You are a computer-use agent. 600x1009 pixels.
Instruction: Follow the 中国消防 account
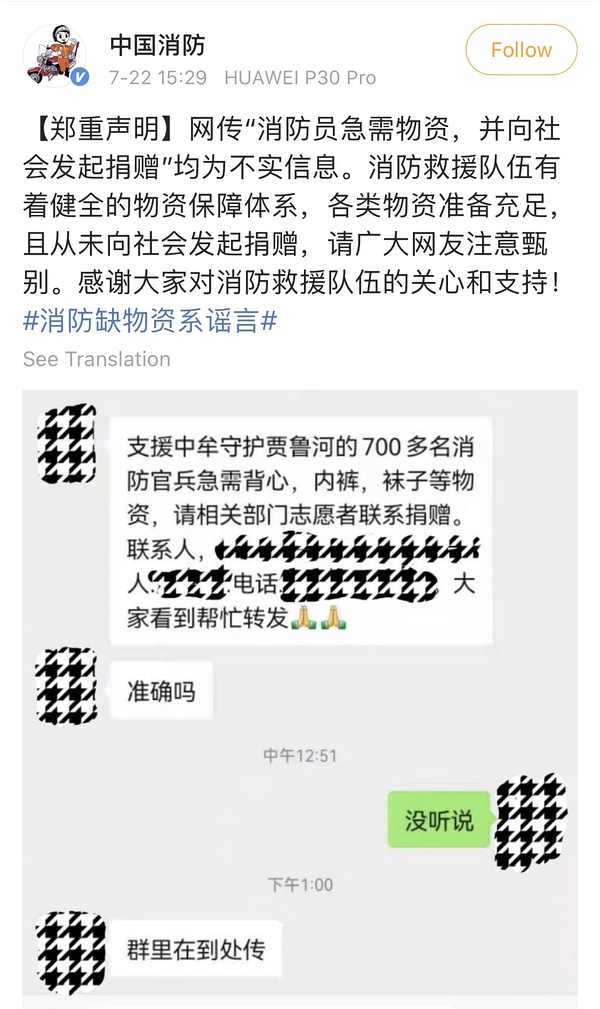point(521,50)
